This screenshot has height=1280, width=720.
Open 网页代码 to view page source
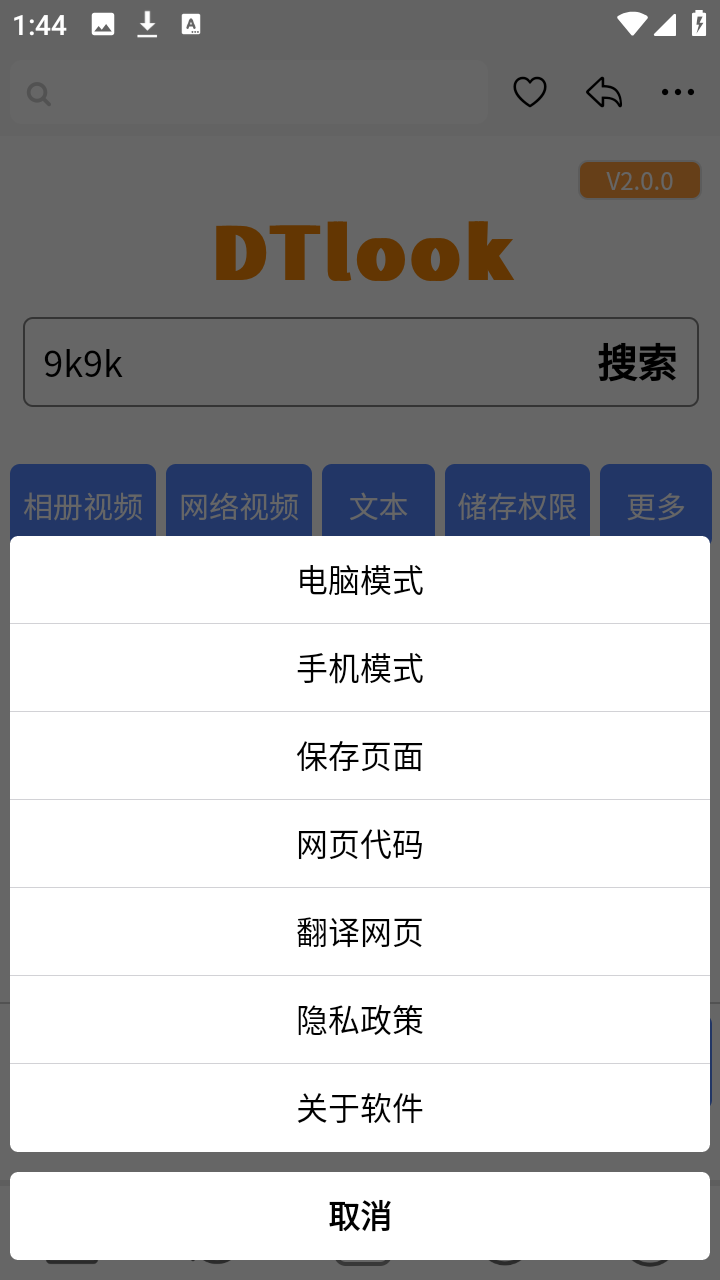(x=360, y=844)
